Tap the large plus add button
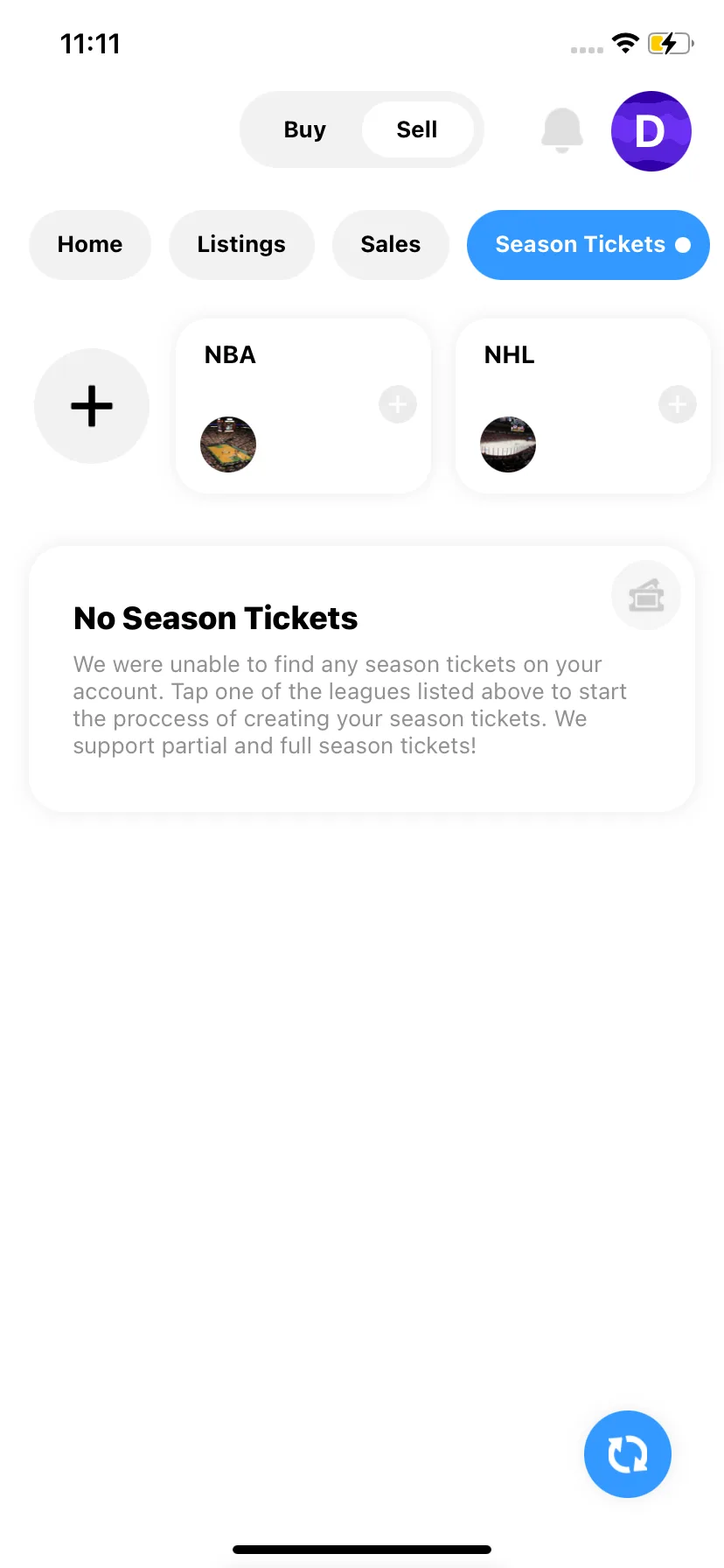724x1568 pixels. point(92,406)
